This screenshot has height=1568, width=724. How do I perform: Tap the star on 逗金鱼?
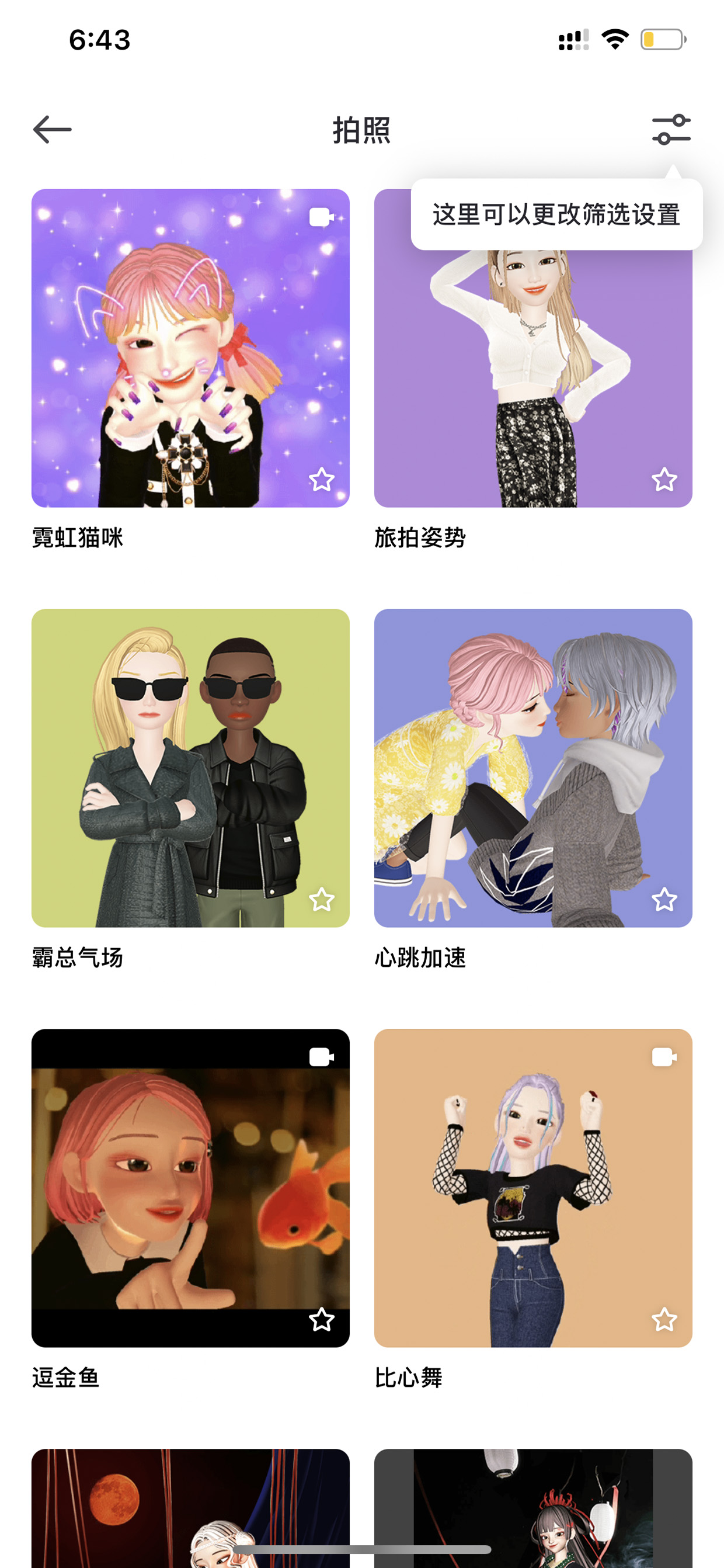321,1320
